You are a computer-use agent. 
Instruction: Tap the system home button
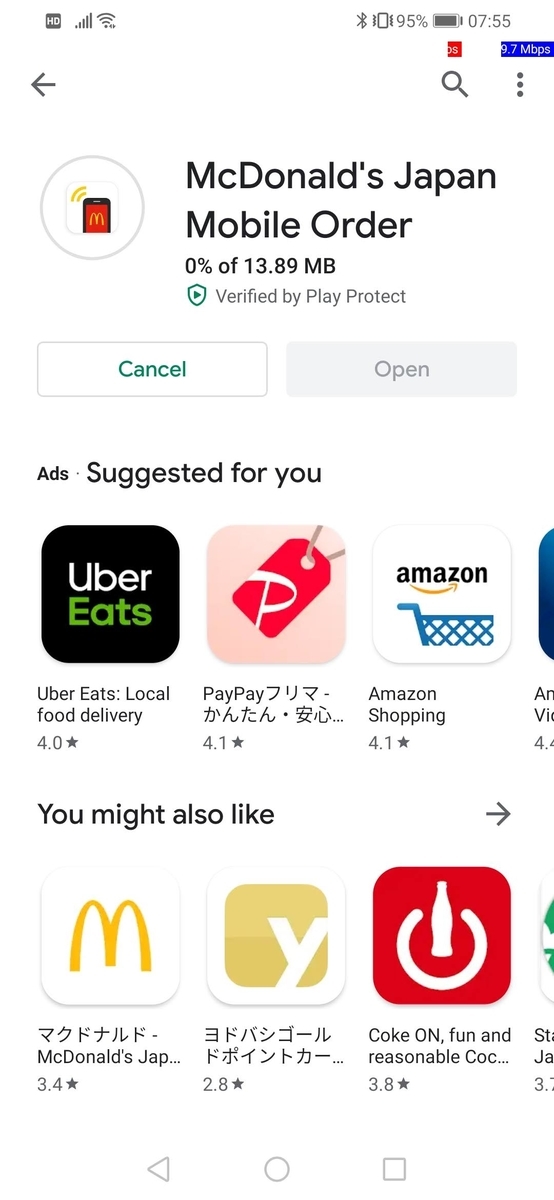(277, 1169)
